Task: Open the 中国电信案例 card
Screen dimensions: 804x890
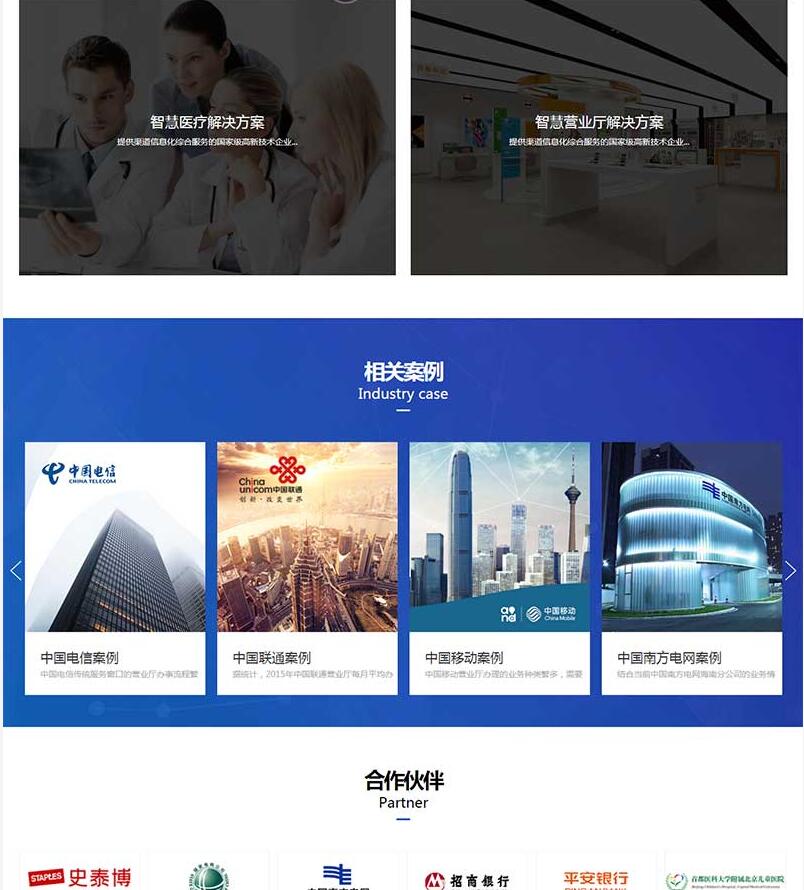Action: click(115, 567)
